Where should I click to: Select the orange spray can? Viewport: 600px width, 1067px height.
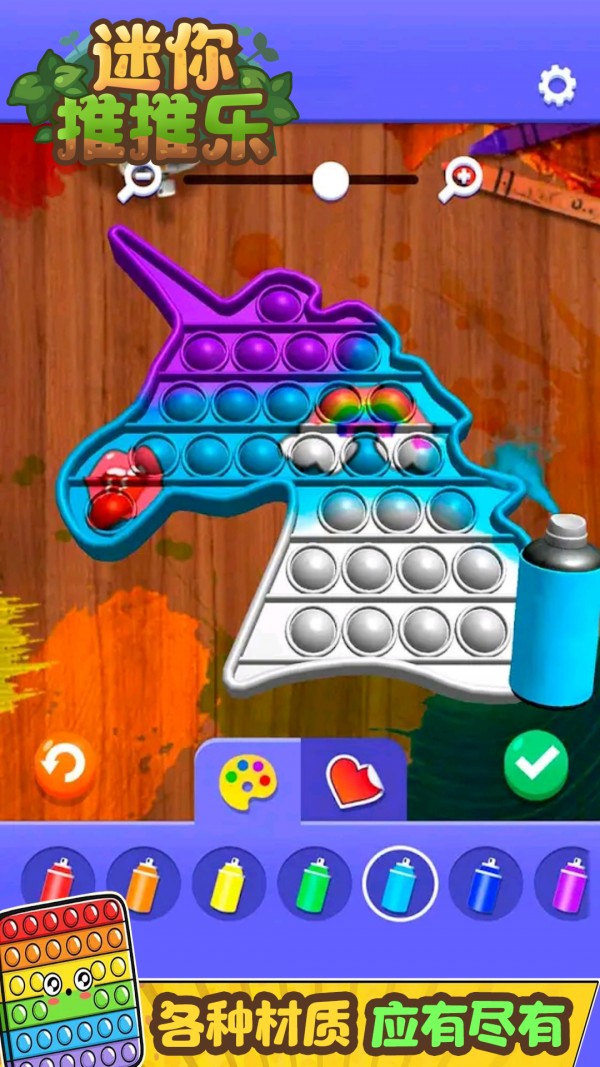point(143,883)
